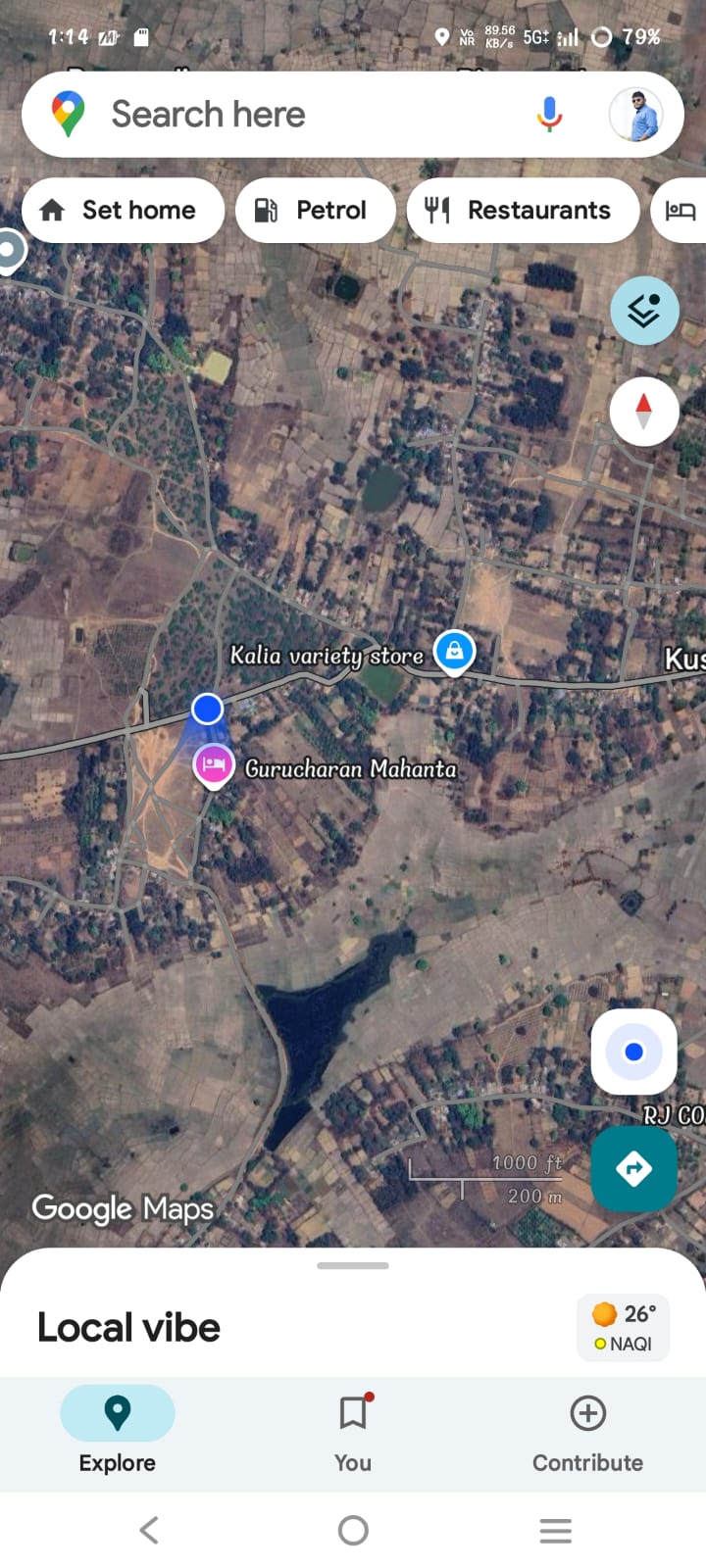Select the Petrol chip
The image size is (706, 1568).
tap(314, 210)
